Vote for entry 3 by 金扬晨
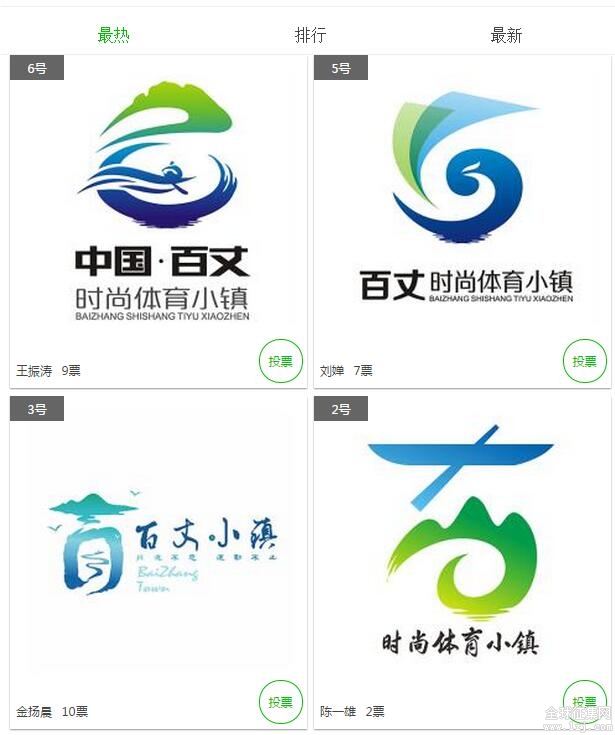This screenshot has height=735, width=615. tap(280, 702)
